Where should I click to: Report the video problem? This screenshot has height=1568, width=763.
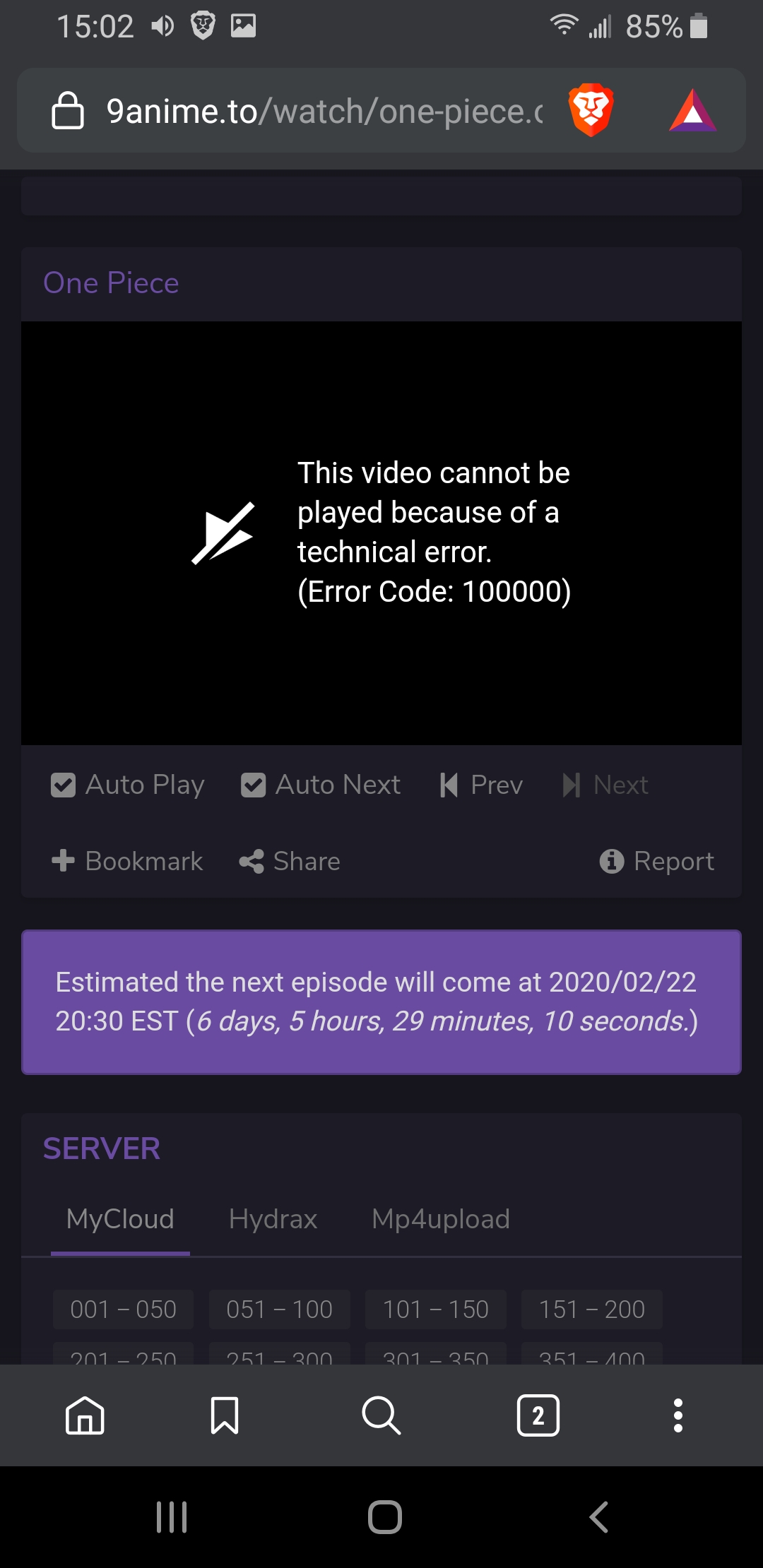(x=656, y=861)
